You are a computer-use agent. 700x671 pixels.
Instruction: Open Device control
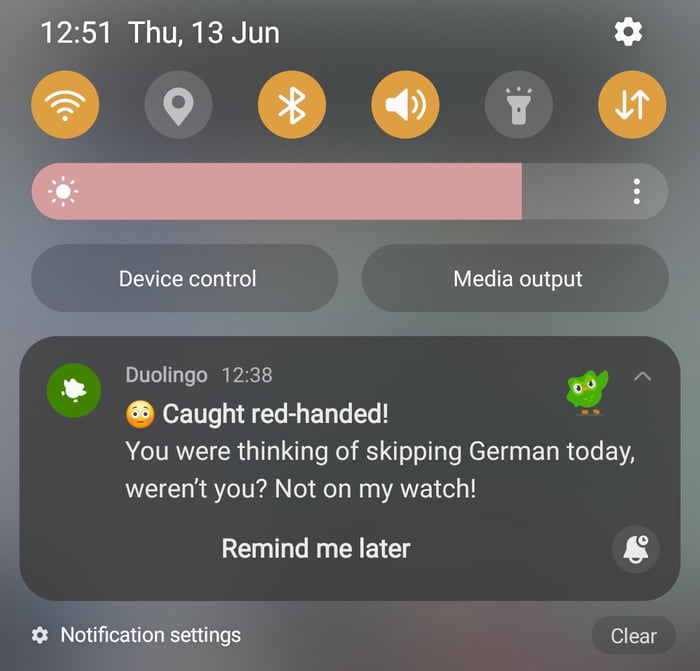(185, 279)
